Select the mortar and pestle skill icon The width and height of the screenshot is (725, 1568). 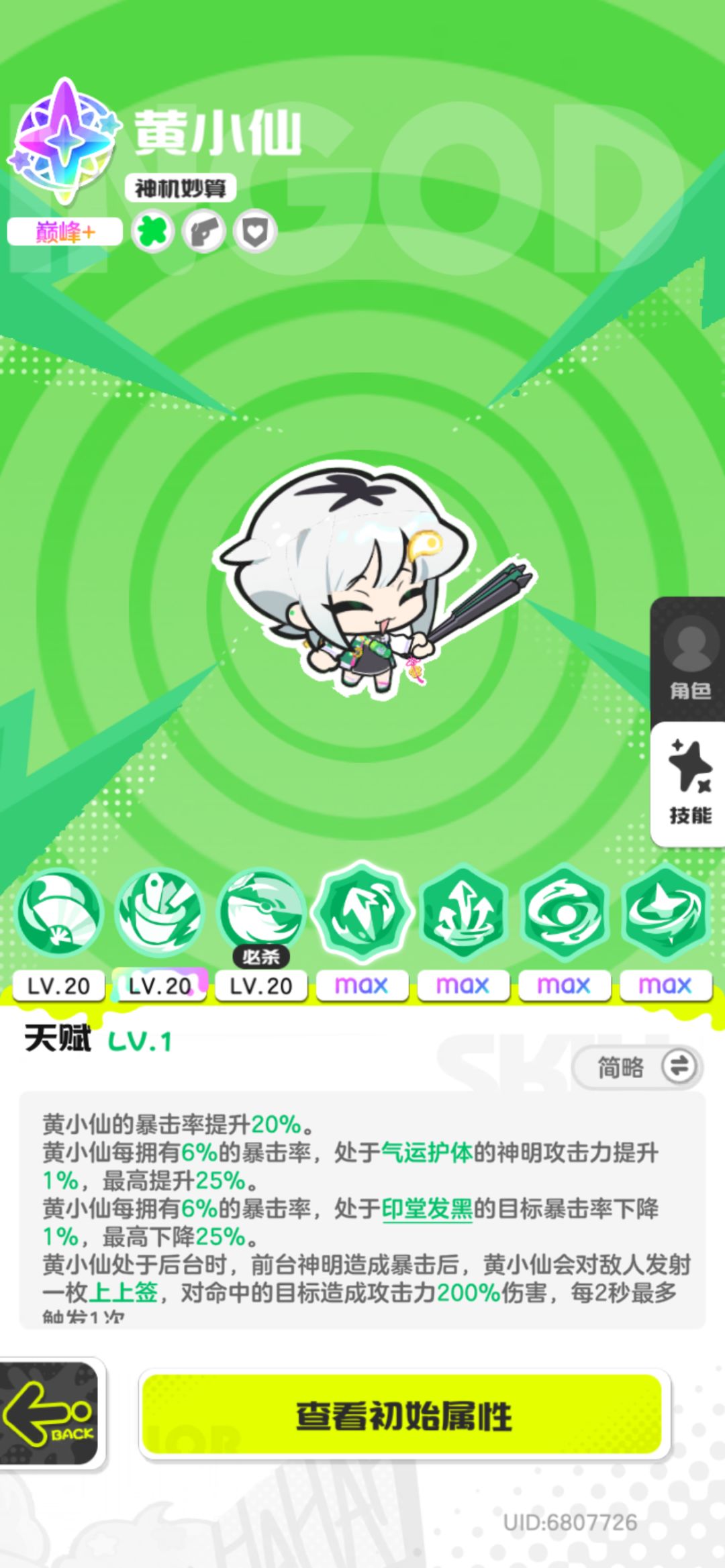pyautogui.click(x=160, y=912)
